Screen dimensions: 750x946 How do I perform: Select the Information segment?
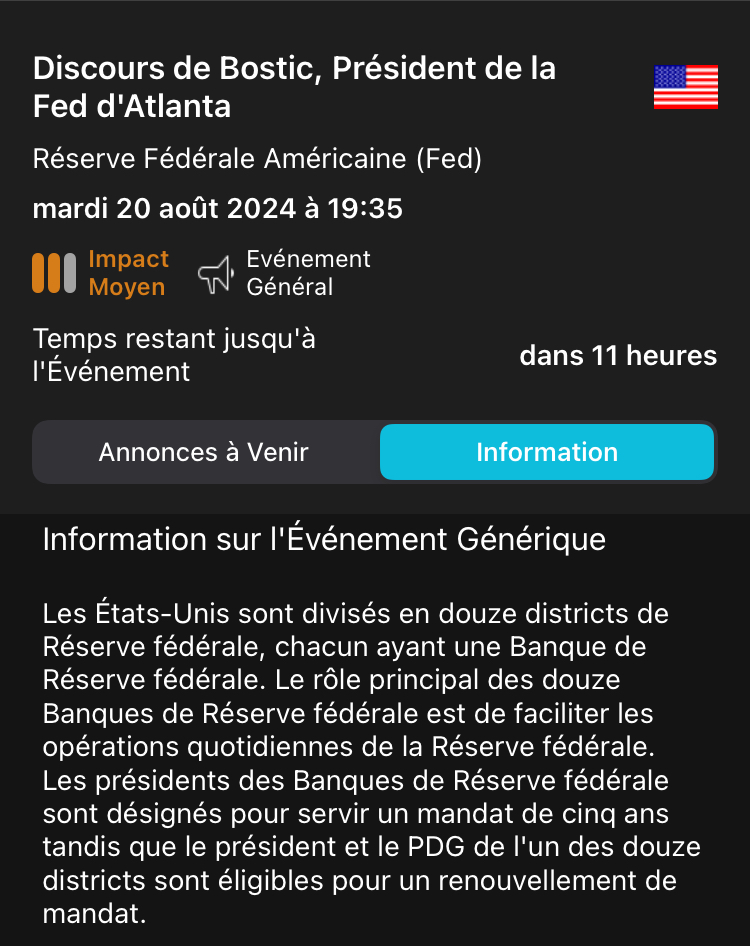tap(546, 452)
